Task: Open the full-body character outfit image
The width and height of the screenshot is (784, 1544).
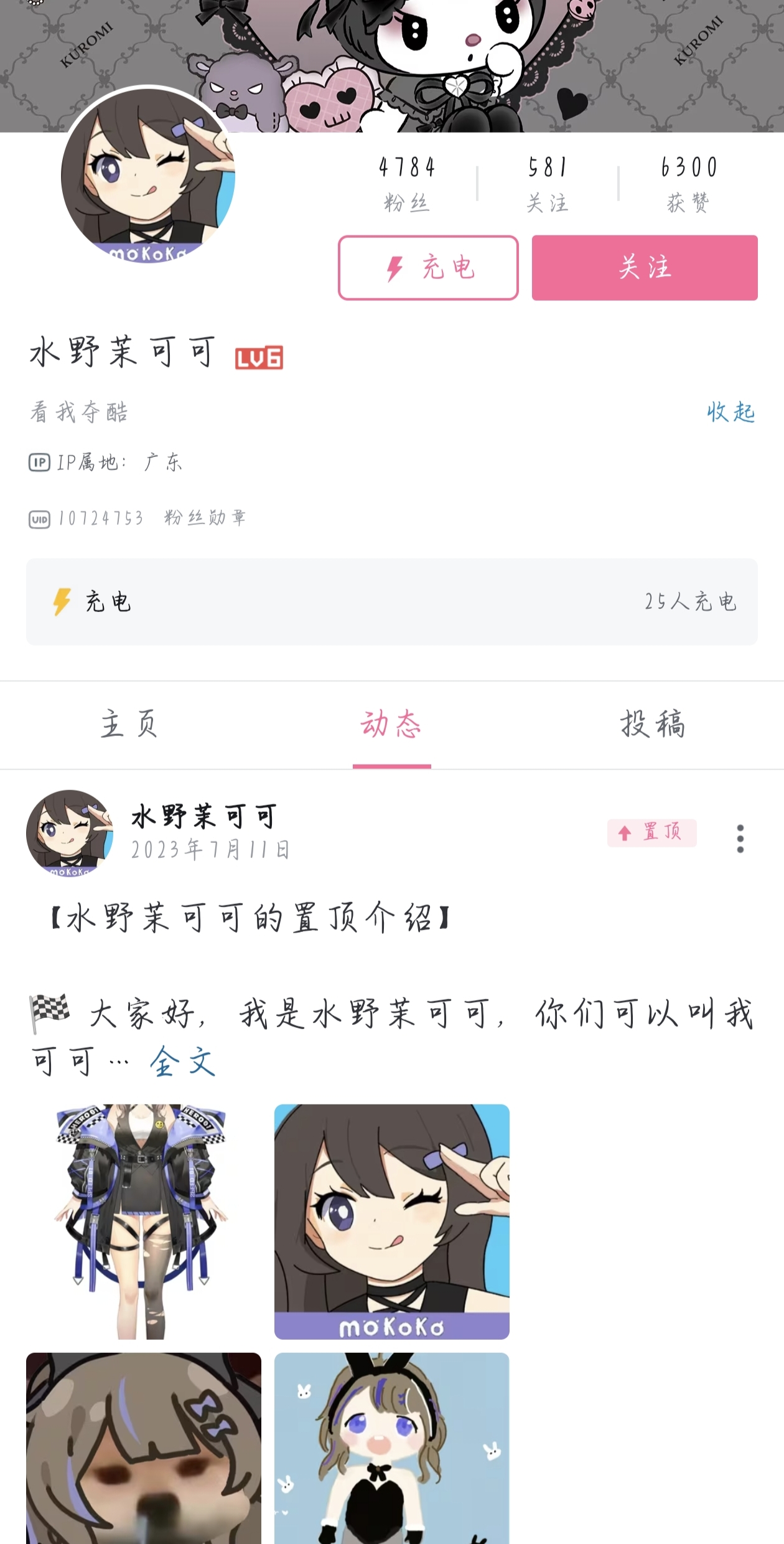Action: tap(144, 1222)
